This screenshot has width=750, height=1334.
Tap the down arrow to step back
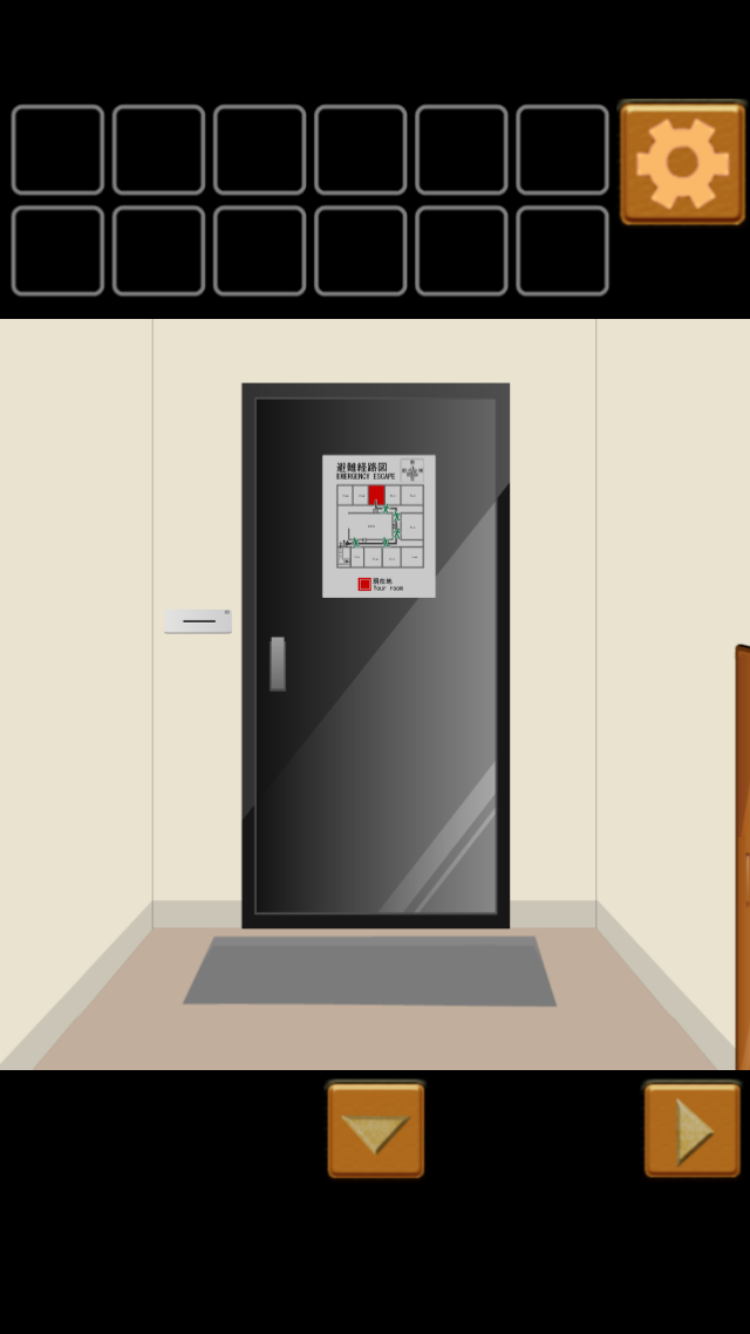point(376,1130)
